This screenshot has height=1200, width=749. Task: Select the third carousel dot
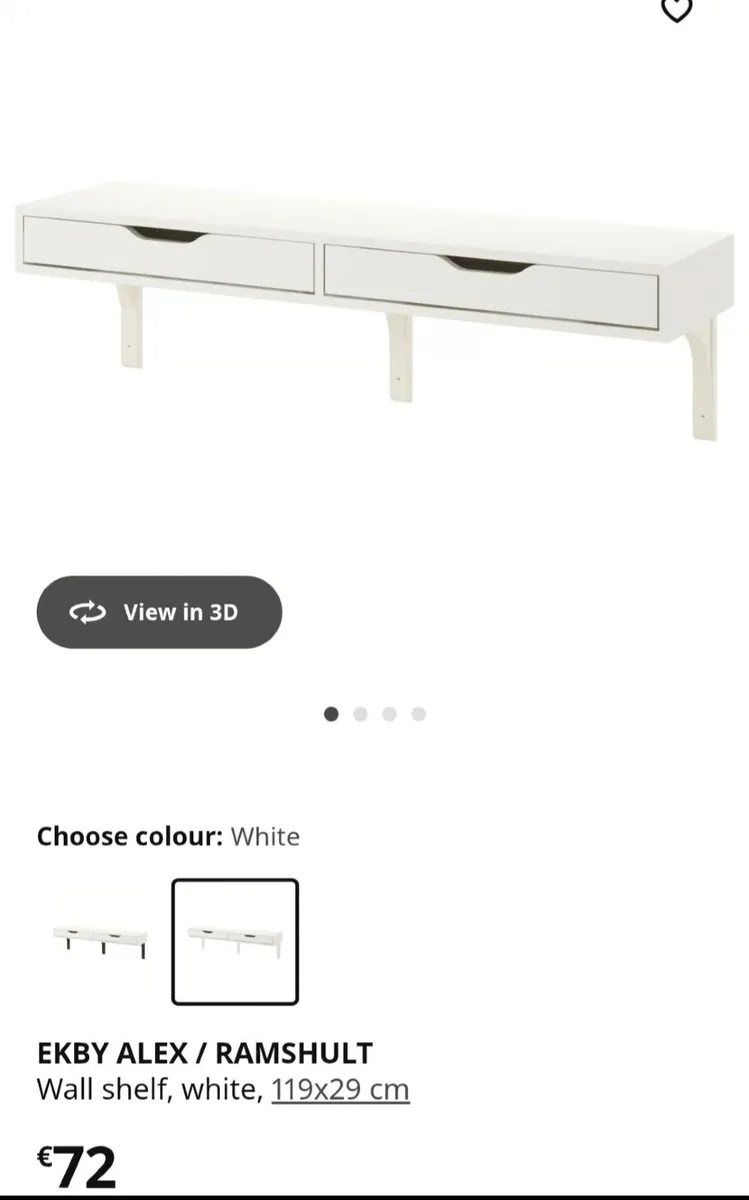391,714
